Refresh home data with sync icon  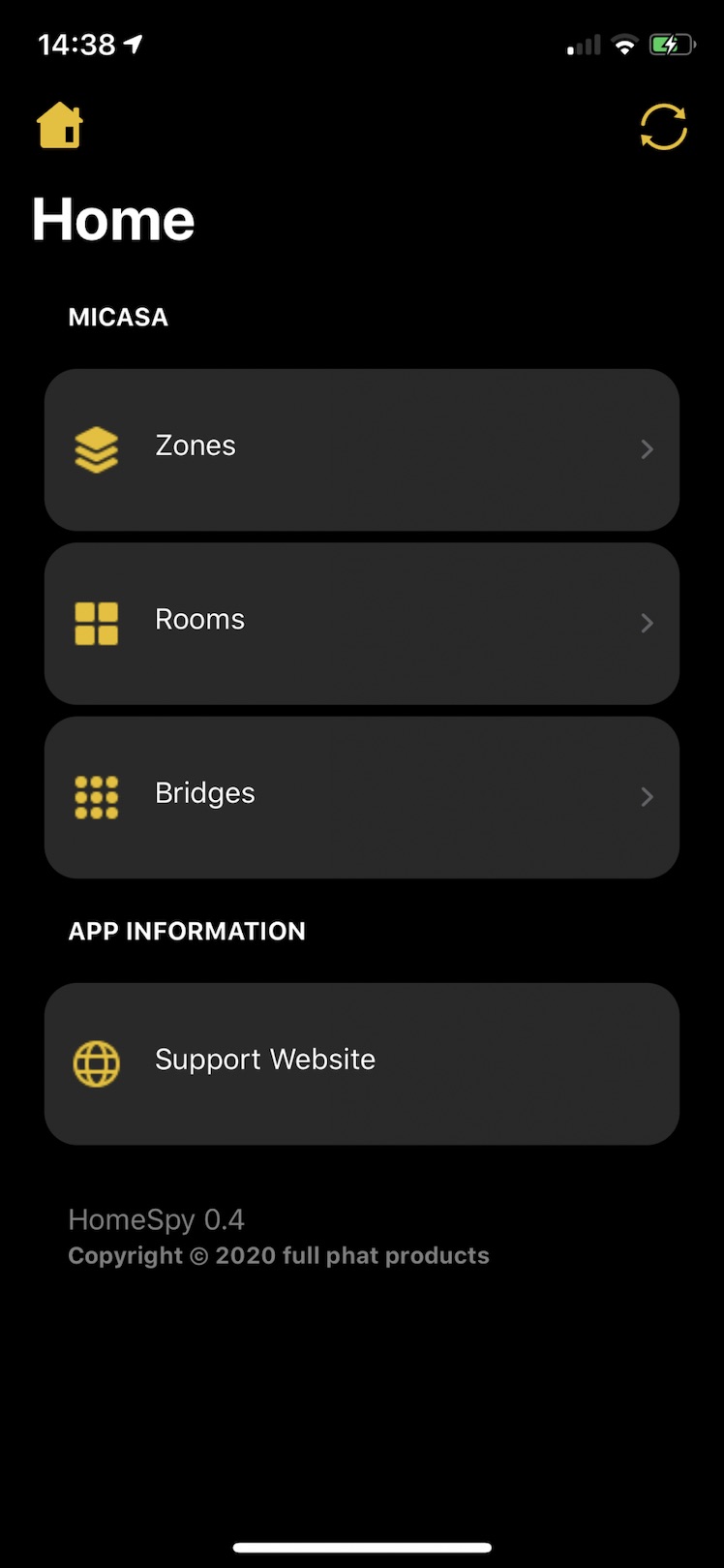tap(663, 127)
